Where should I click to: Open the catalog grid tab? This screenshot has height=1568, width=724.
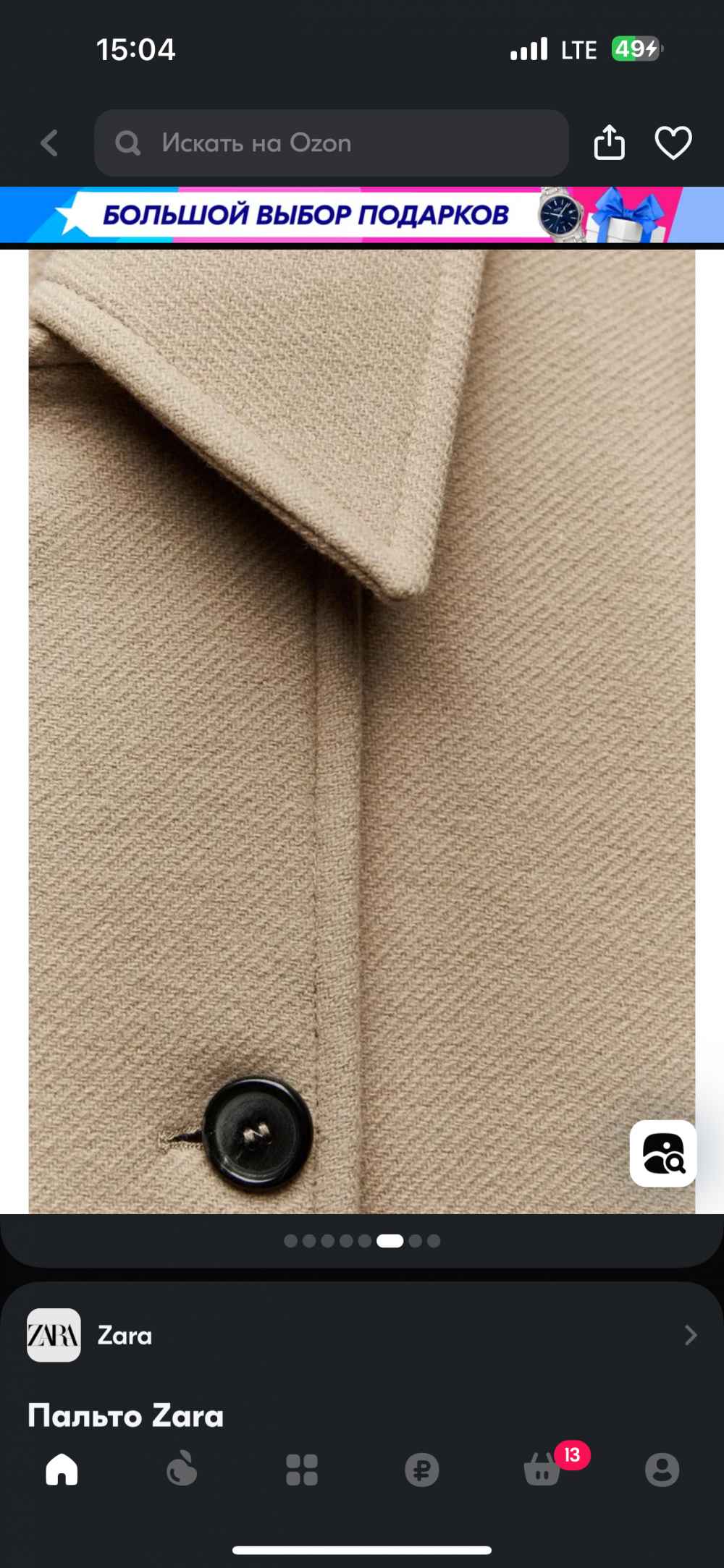302,1470
